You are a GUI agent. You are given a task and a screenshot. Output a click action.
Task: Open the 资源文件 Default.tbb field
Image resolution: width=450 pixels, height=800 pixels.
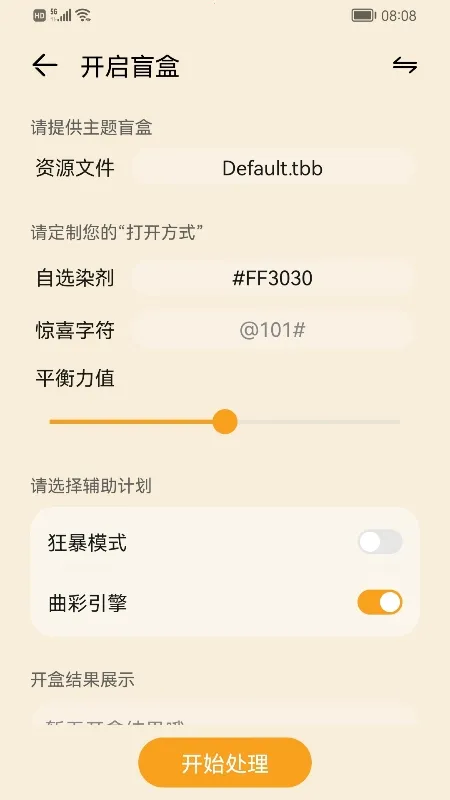tap(272, 168)
